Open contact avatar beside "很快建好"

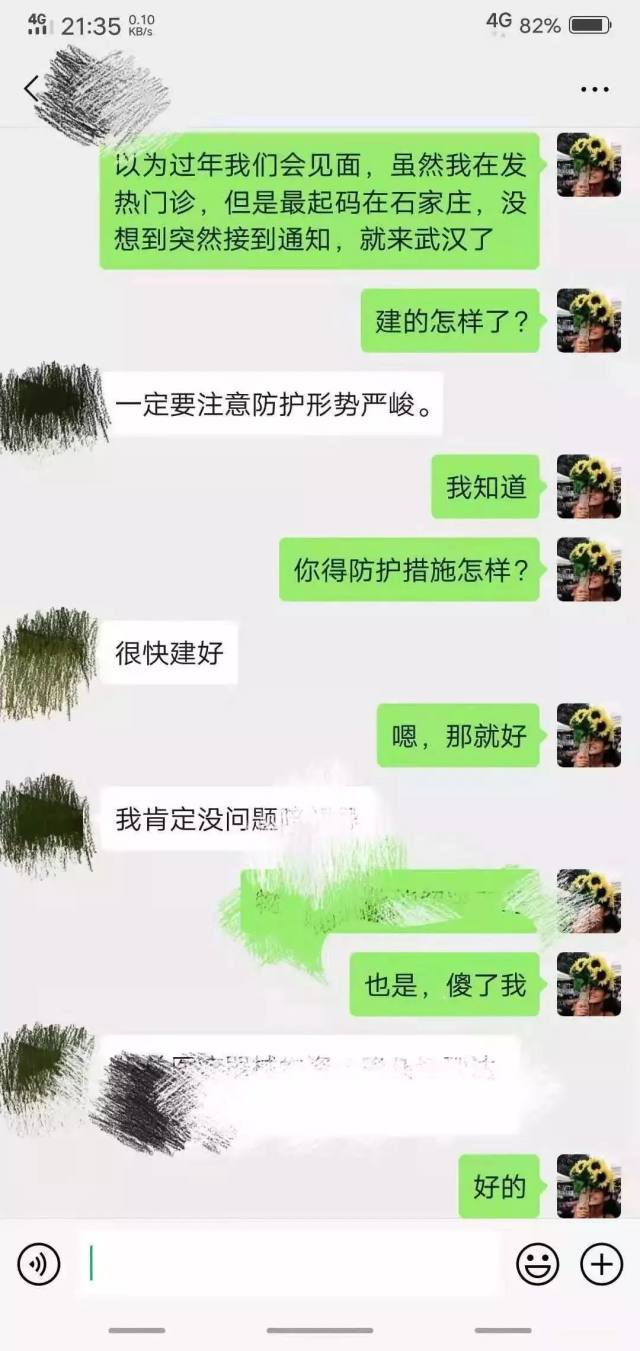coord(48,660)
